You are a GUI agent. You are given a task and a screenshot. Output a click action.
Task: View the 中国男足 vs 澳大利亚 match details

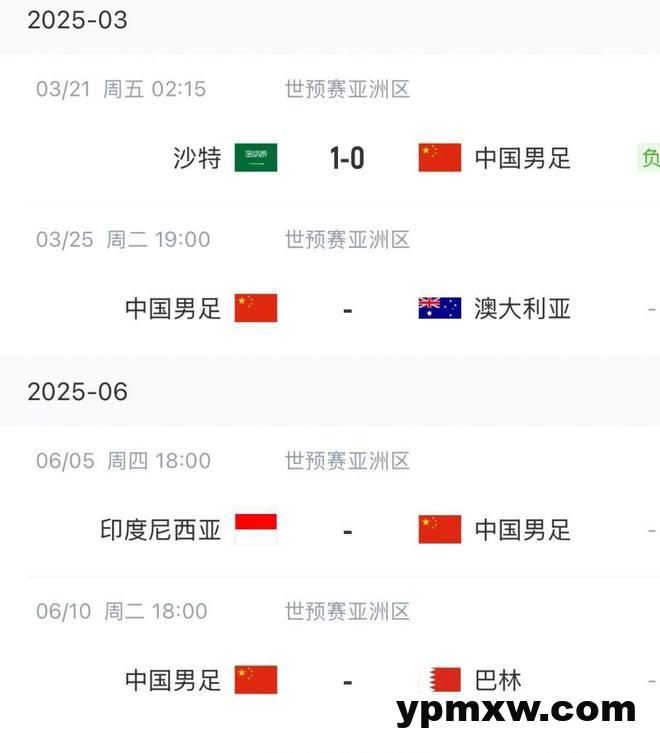tap(346, 308)
